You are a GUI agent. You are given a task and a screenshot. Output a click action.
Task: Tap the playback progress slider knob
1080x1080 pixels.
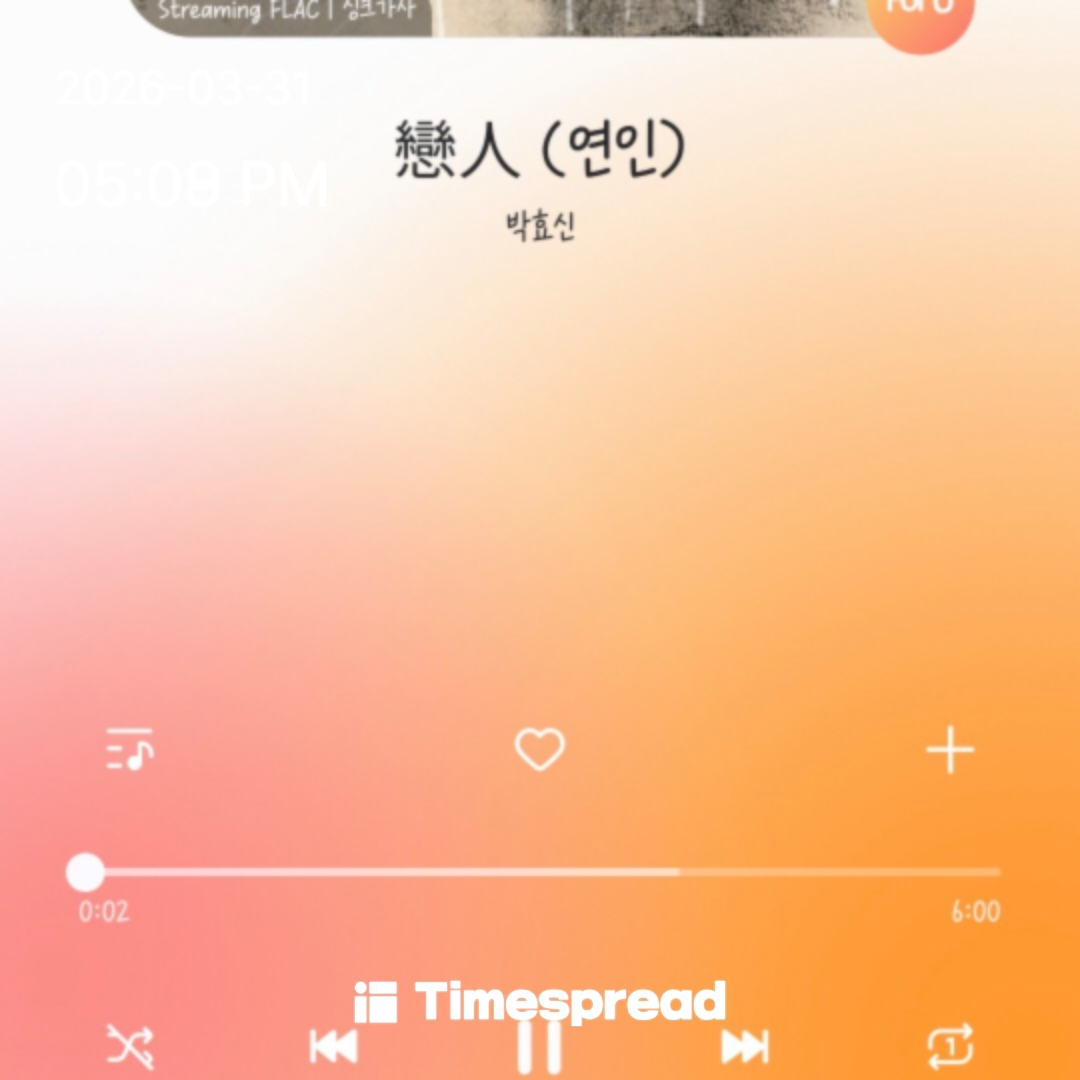[86, 872]
